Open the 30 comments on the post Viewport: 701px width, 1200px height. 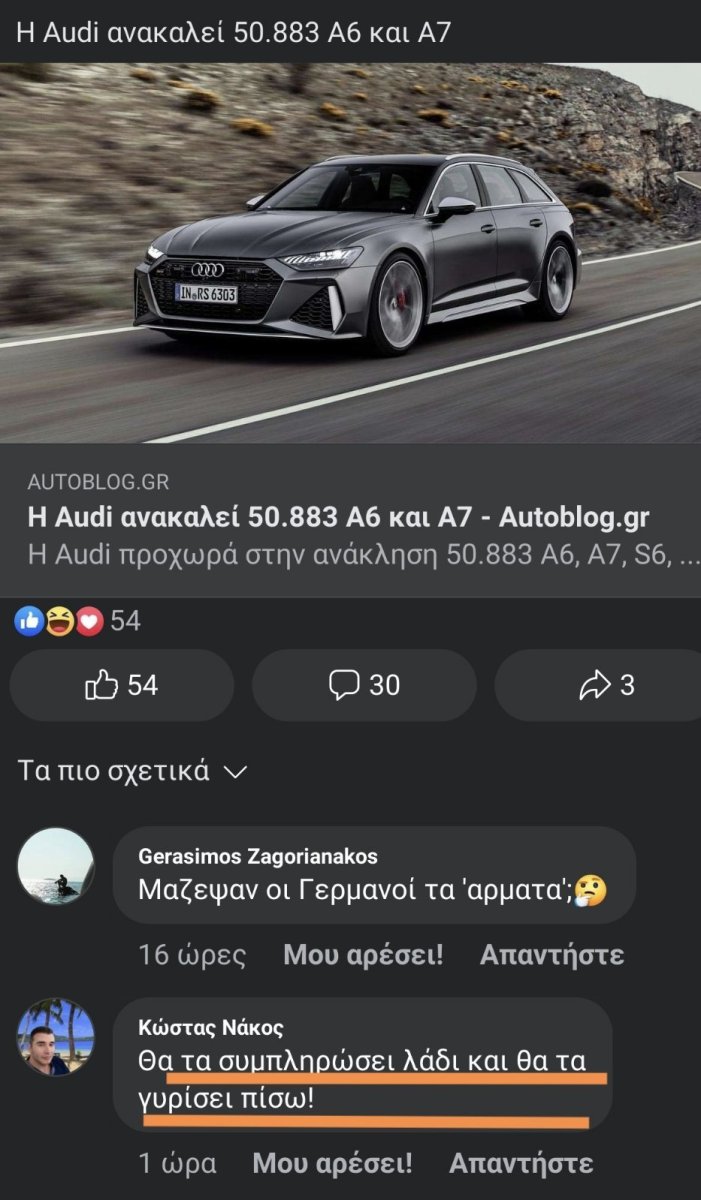pos(364,685)
